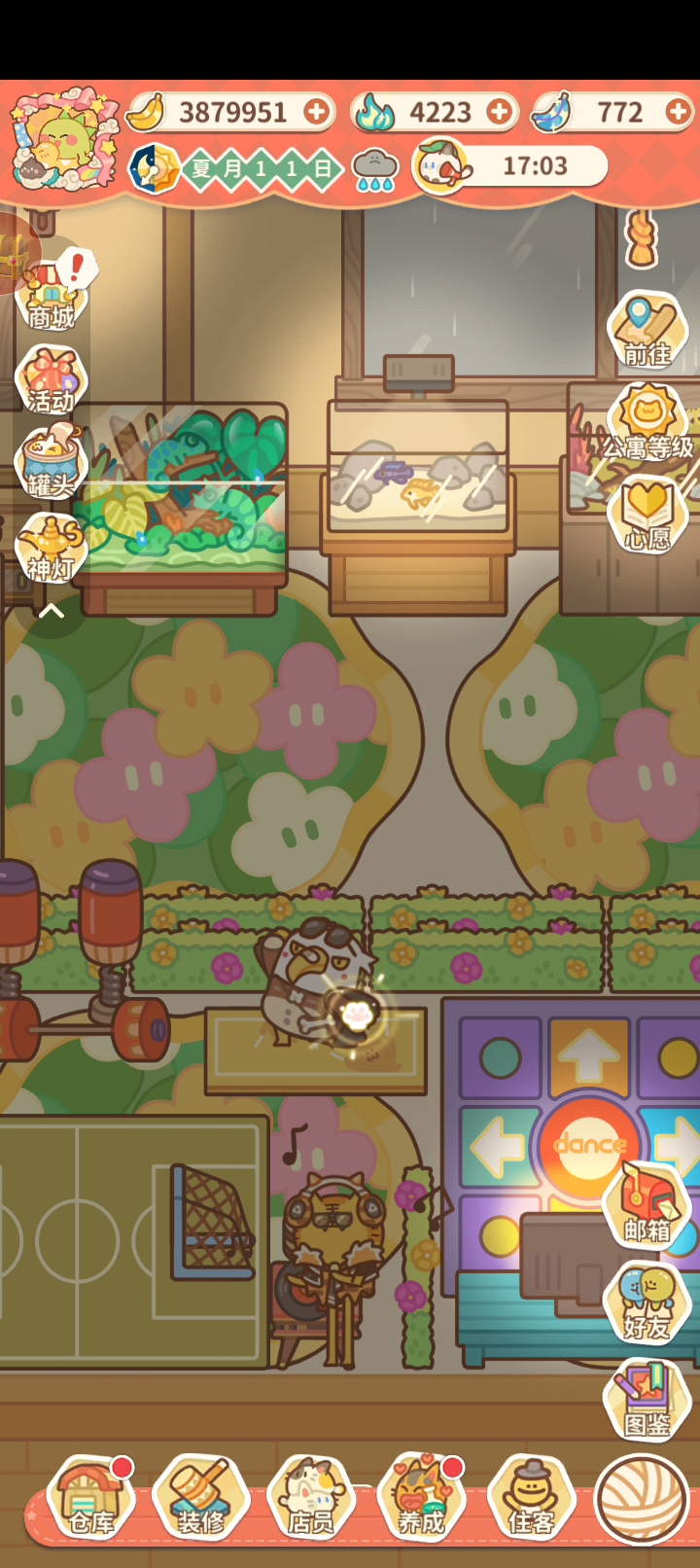Open the 心愿 wishes book
The image size is (700, 1568).
[x=647, y=516]
